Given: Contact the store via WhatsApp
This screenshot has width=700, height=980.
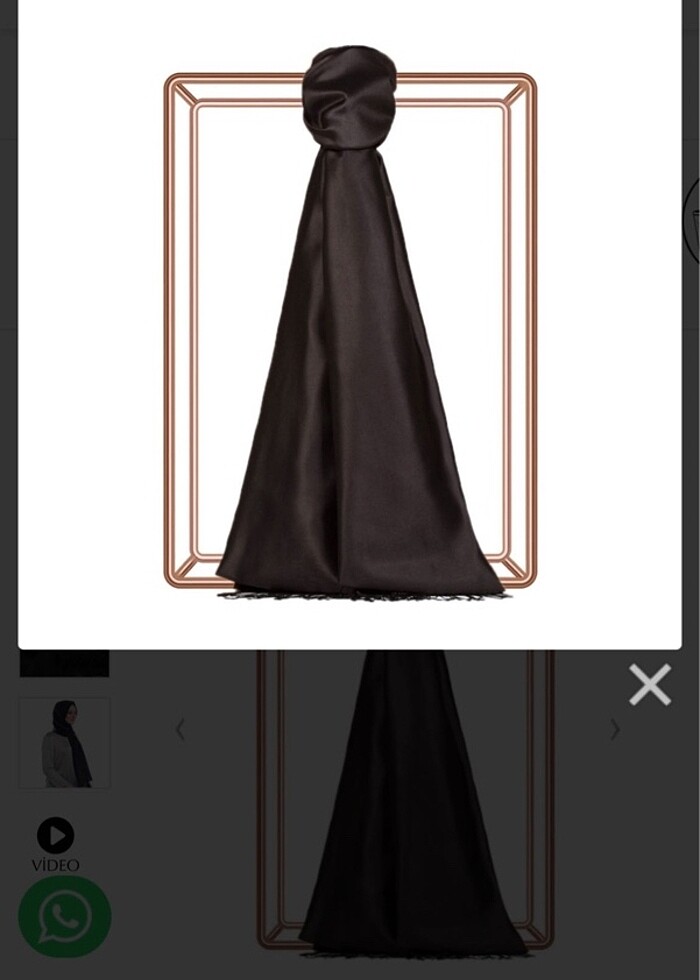Looking at the screenshot, I should coord(65,917).
